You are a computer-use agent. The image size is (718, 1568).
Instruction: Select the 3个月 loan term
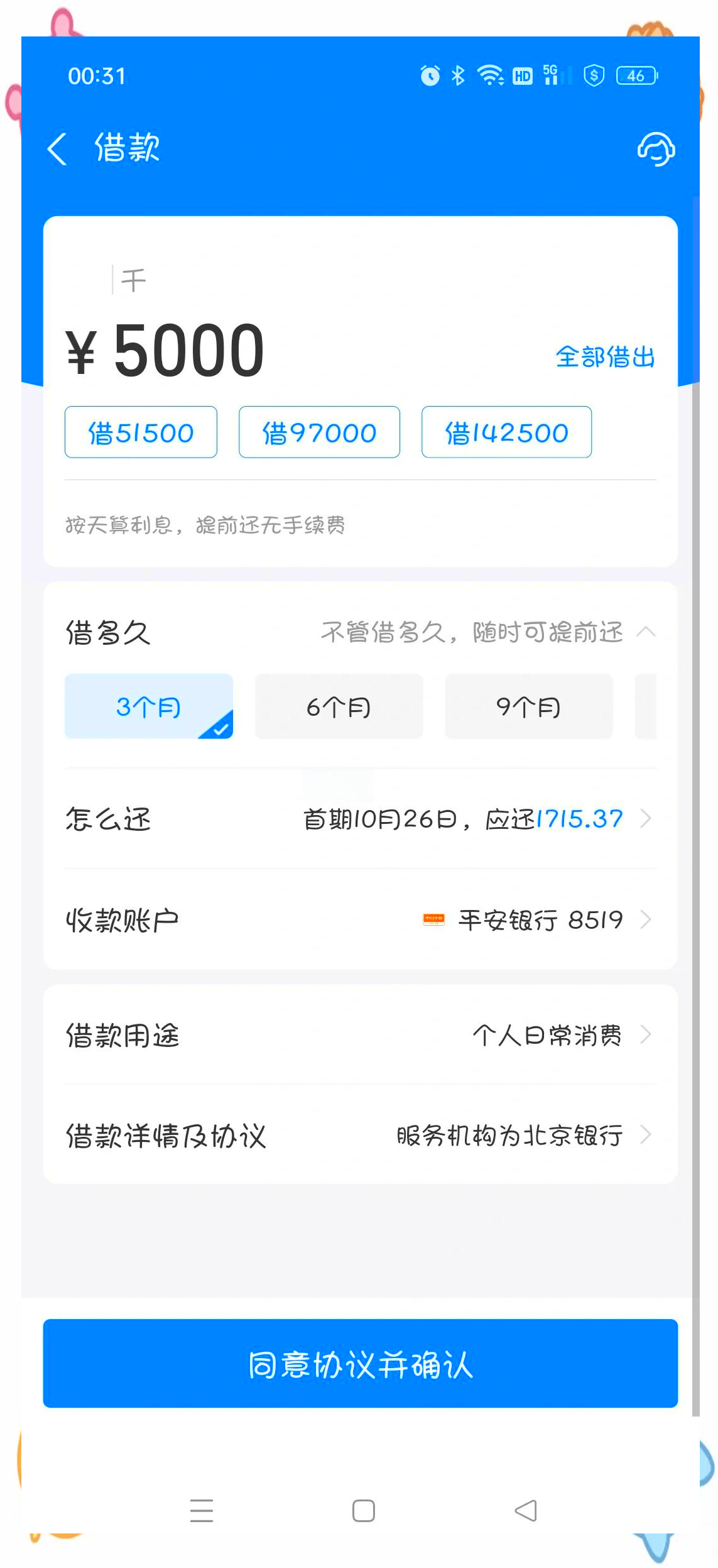[x=149, y=706]
